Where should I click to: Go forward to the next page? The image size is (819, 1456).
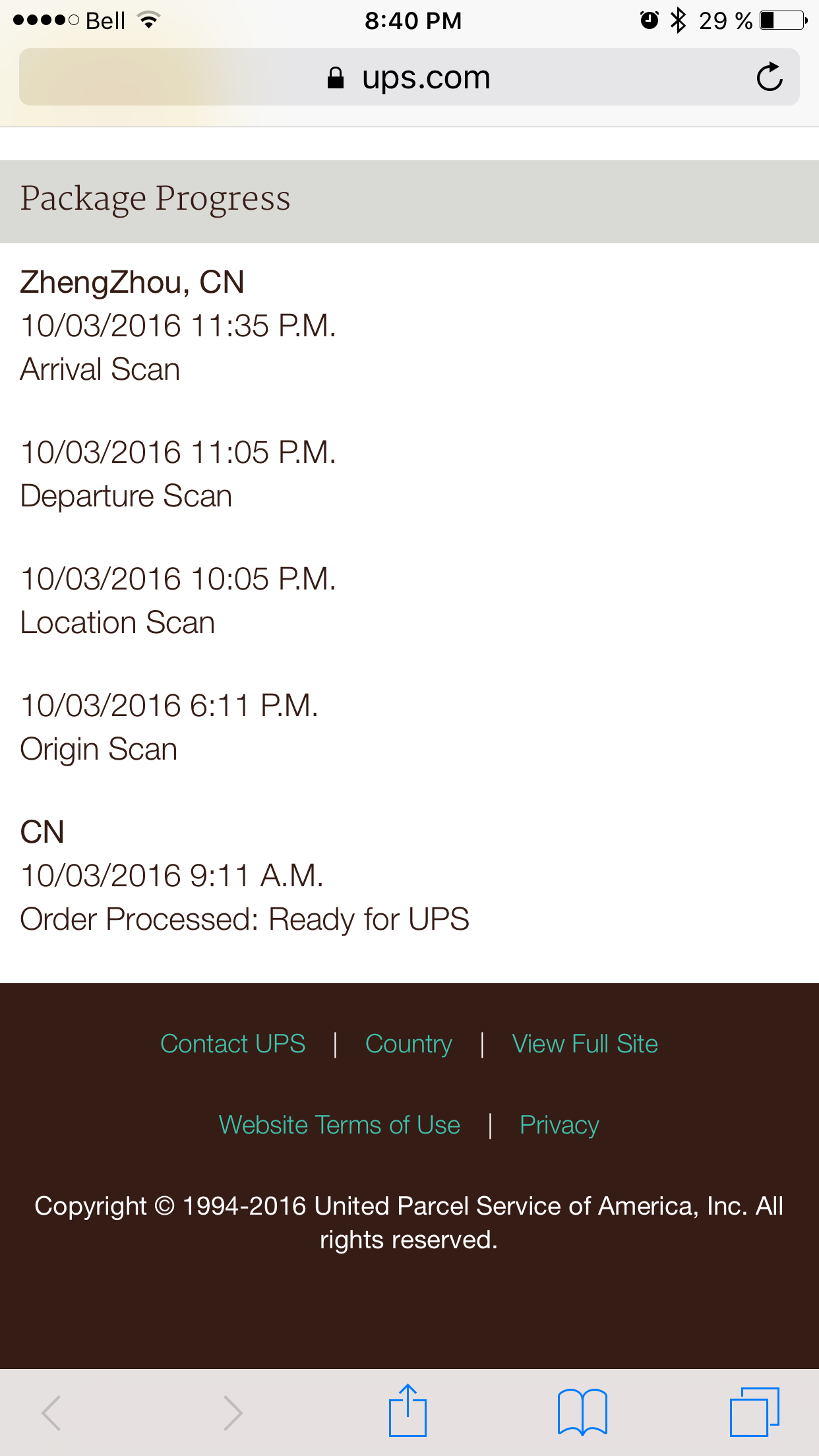tap(232, 1412)
